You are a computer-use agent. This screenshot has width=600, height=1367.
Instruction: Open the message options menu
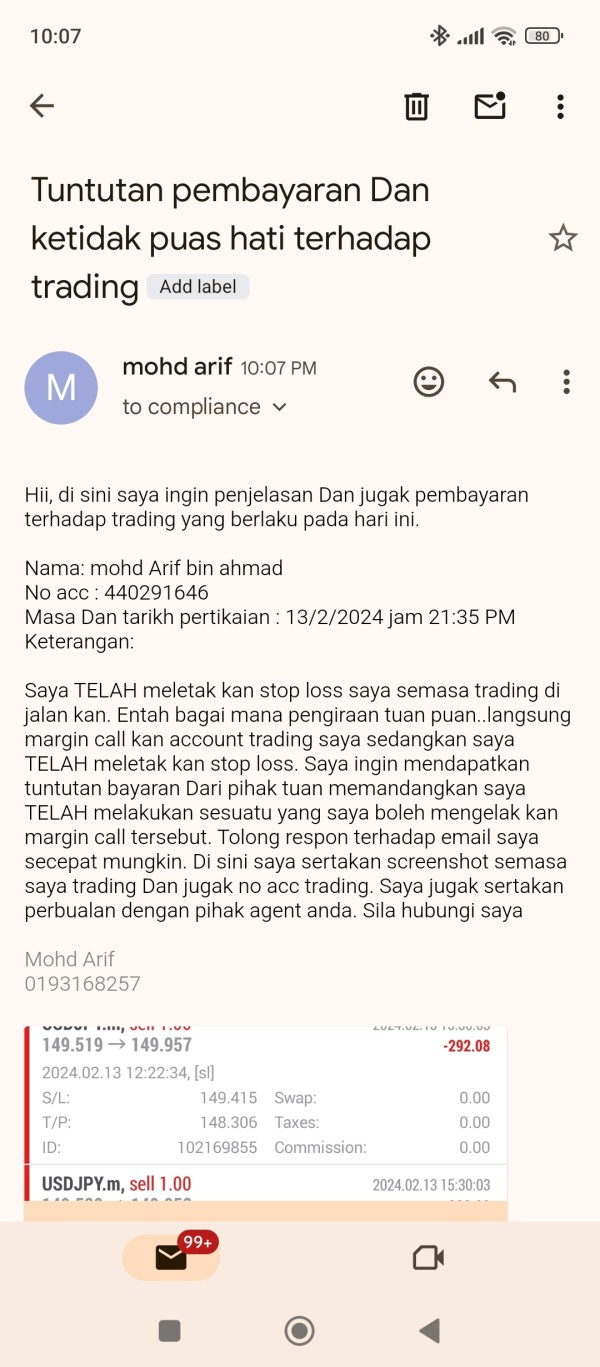click(566, 381)
